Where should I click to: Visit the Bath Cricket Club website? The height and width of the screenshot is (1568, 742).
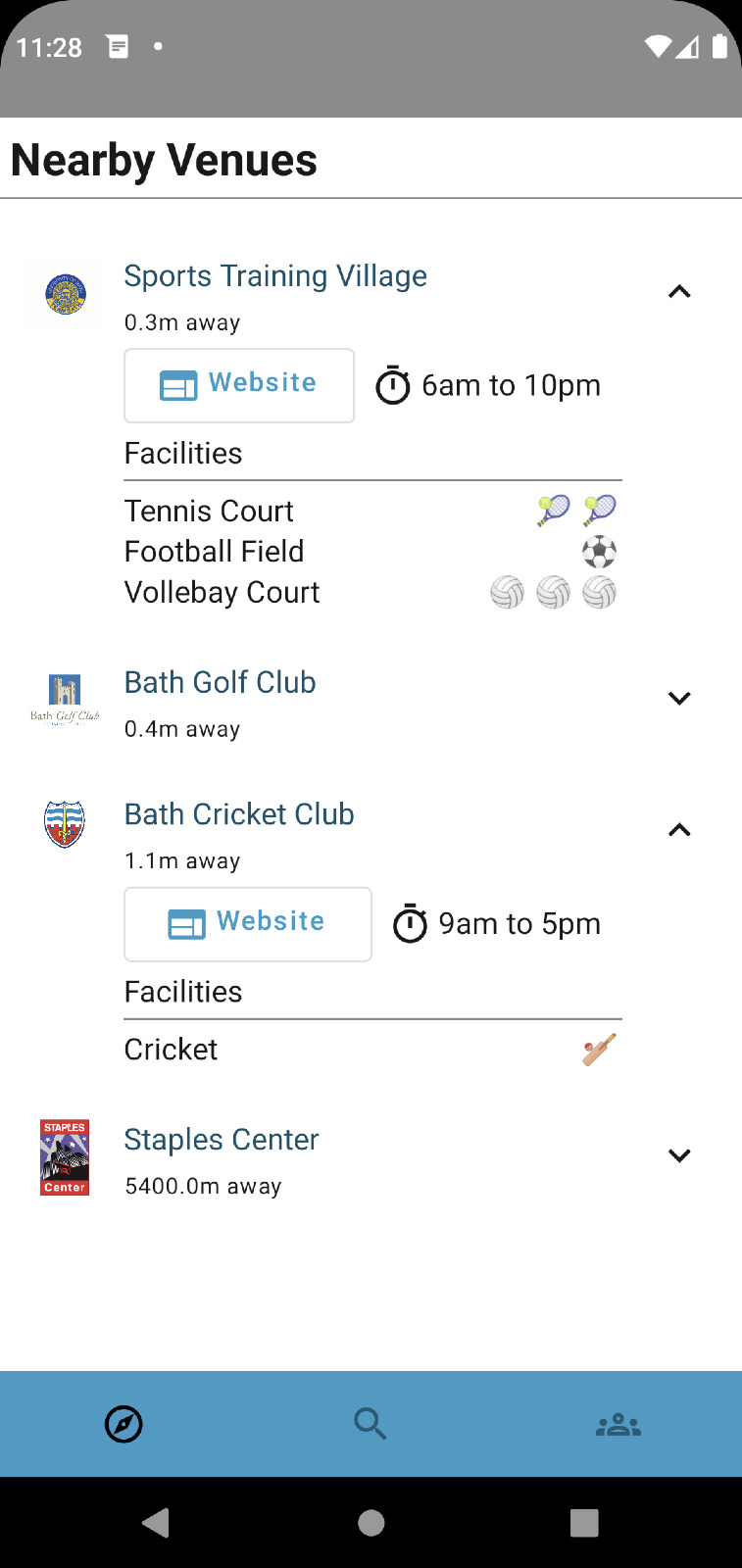pyautogui.click(x=248, y=924)
